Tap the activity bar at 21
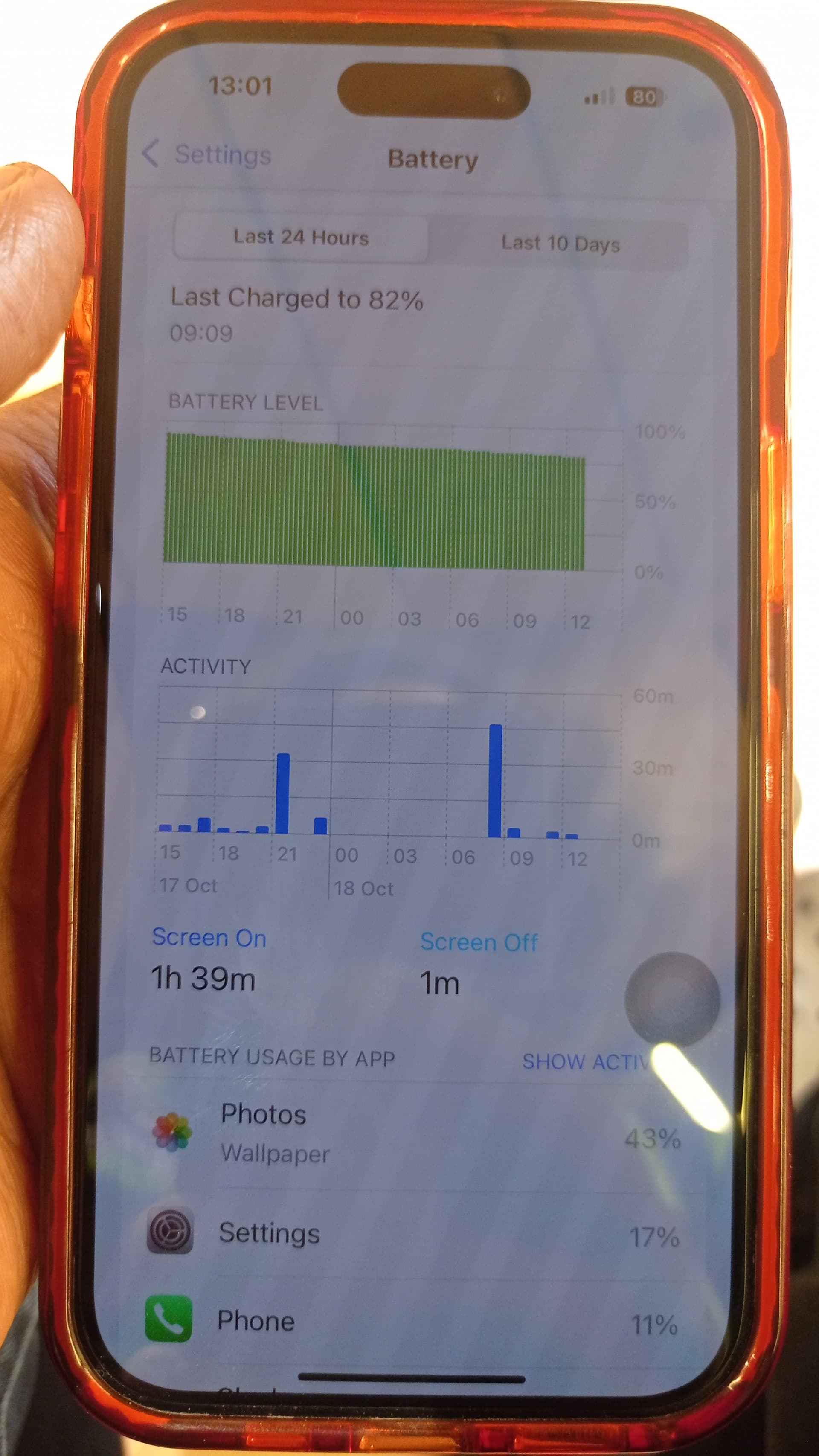Screen dimensions: 819x1456 tap(283, 793)
